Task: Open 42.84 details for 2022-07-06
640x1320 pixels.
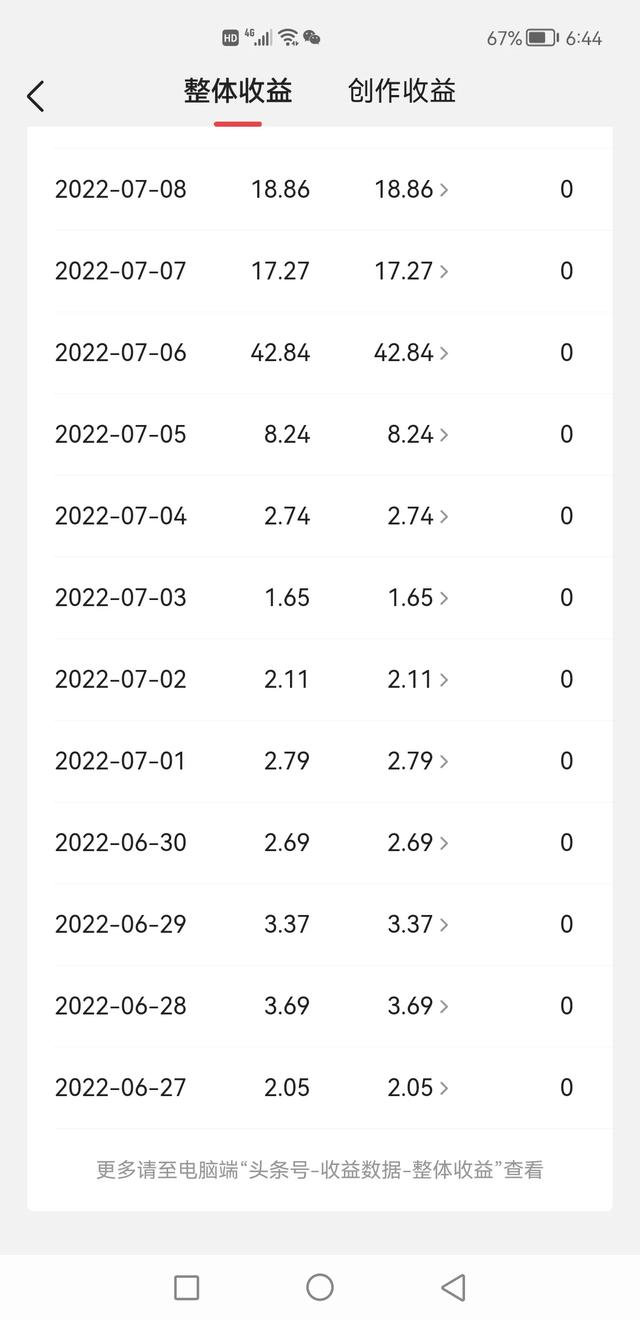Action: [x=411, y=353]
